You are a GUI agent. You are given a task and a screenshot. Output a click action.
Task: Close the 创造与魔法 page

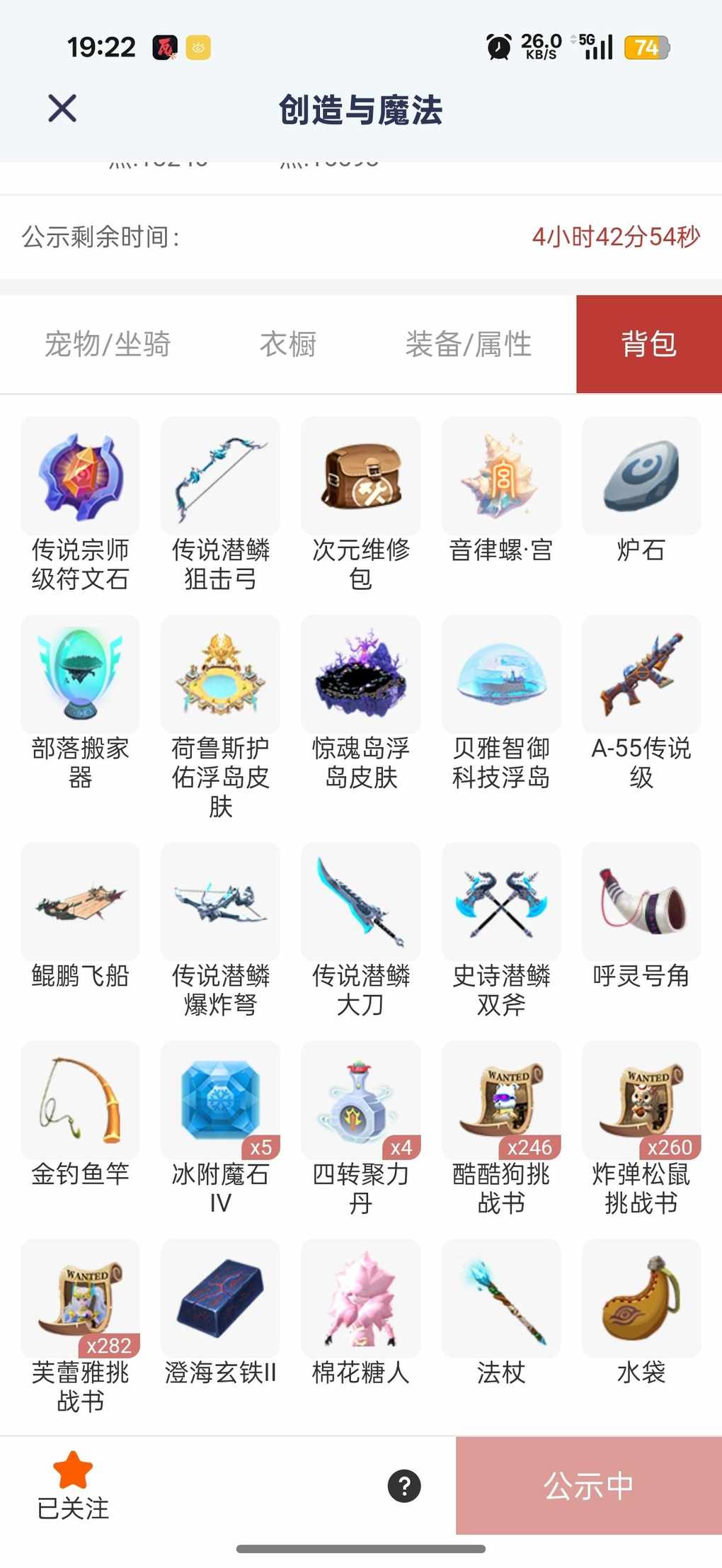pyautogui.click(x=62, y=108)
